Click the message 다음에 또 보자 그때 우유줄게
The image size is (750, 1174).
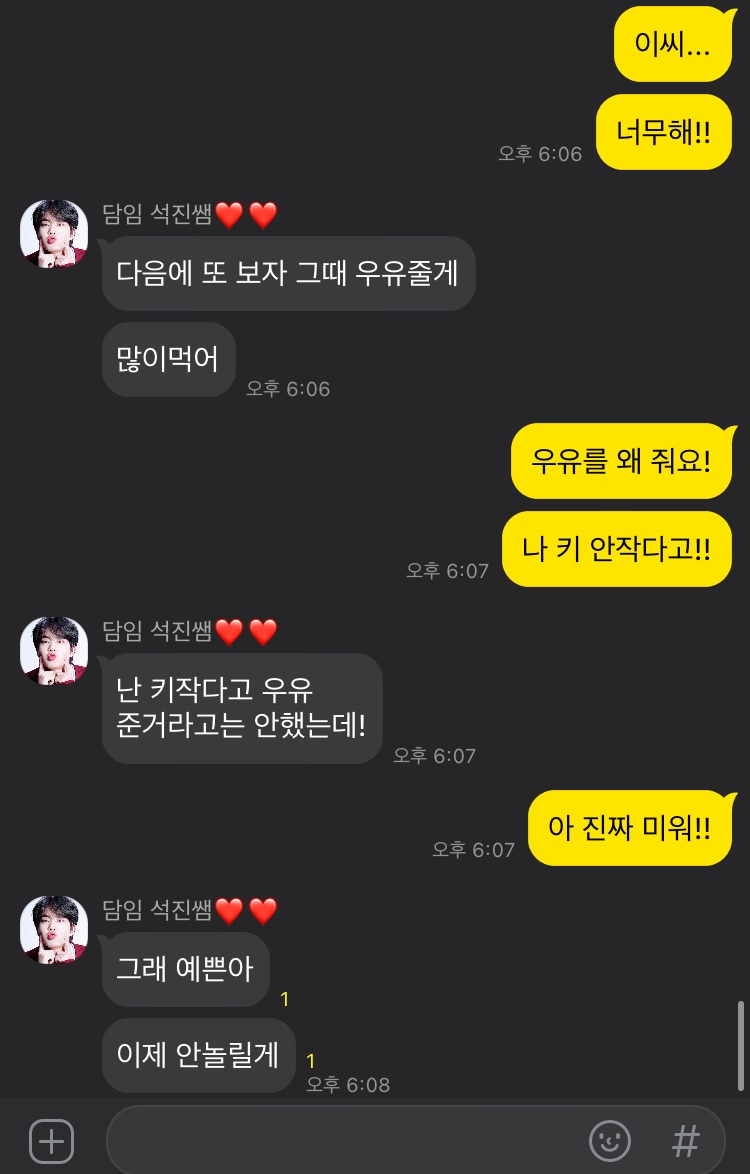click(288, 273)
